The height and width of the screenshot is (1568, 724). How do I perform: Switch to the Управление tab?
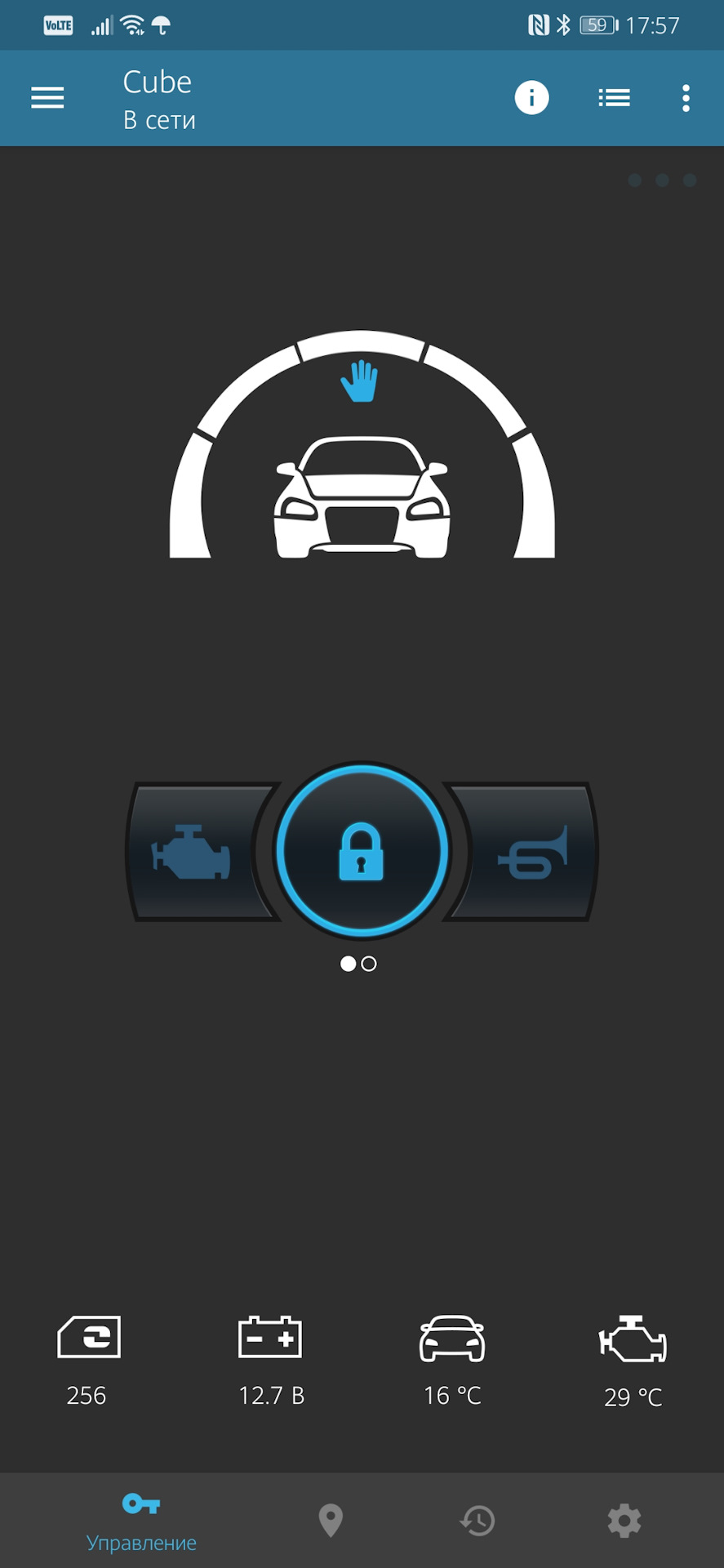coord(141,1521)
